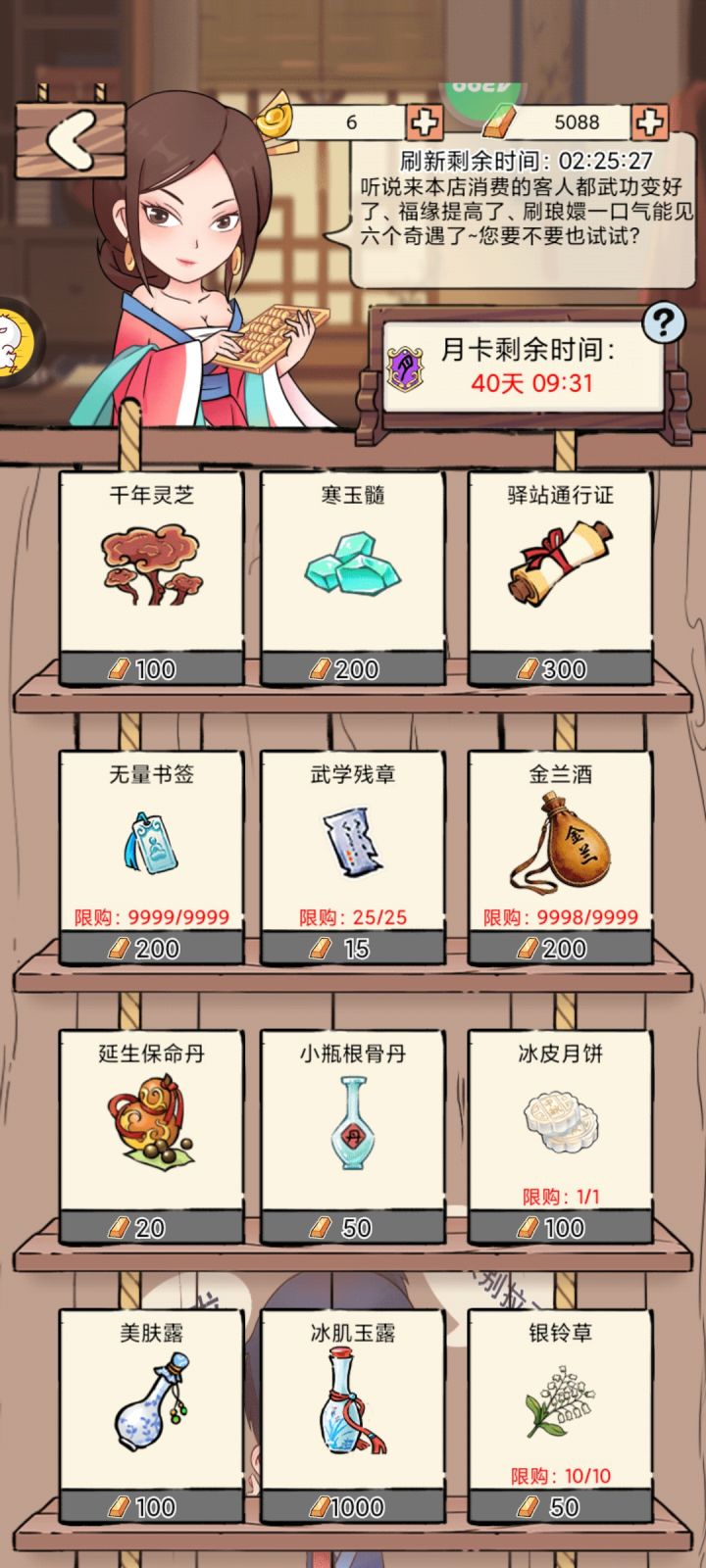
Task: Buy 美肤露 for 100 gold
Action: point(149,1510)
